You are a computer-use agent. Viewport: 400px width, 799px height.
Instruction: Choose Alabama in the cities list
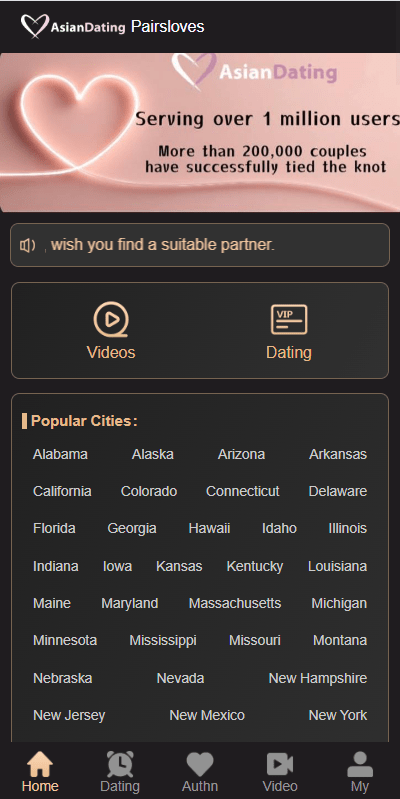click(x=60, y=454)
